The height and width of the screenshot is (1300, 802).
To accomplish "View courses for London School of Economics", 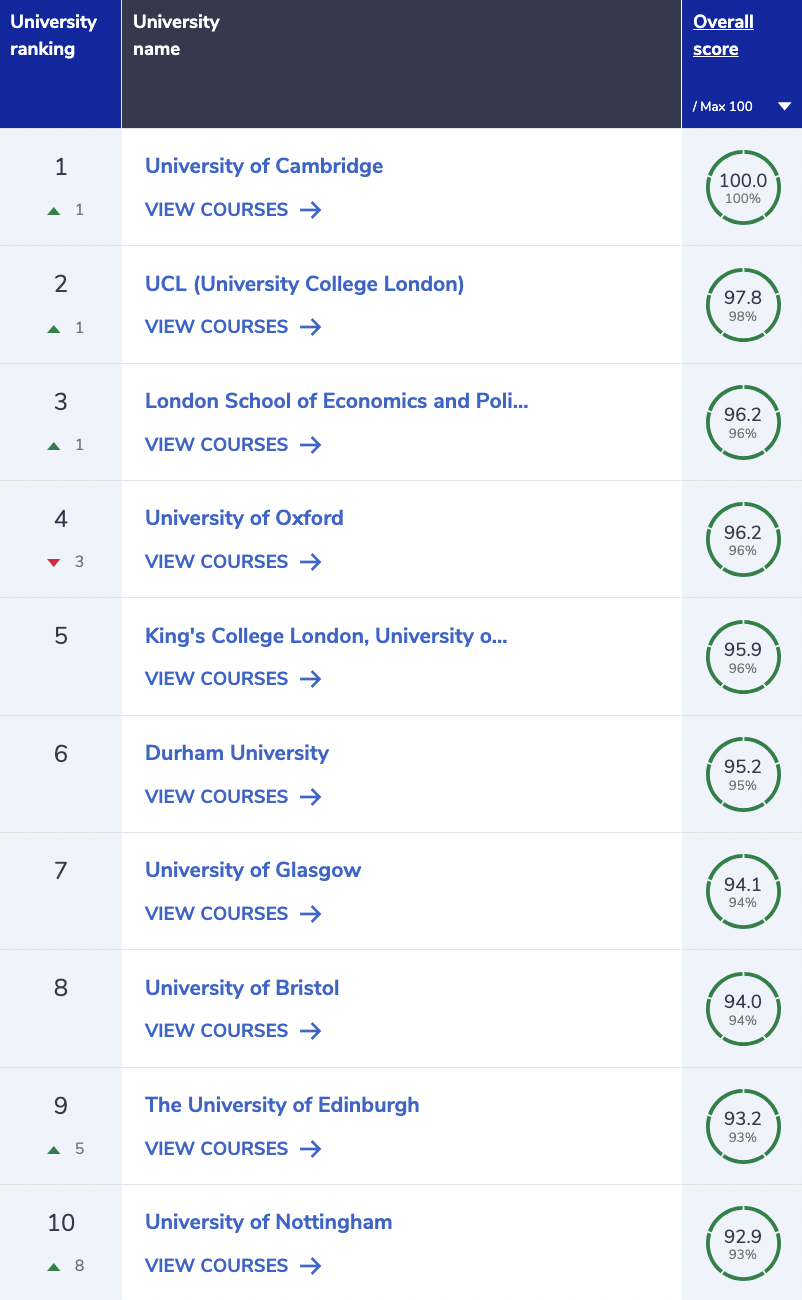I will [233, 445].
